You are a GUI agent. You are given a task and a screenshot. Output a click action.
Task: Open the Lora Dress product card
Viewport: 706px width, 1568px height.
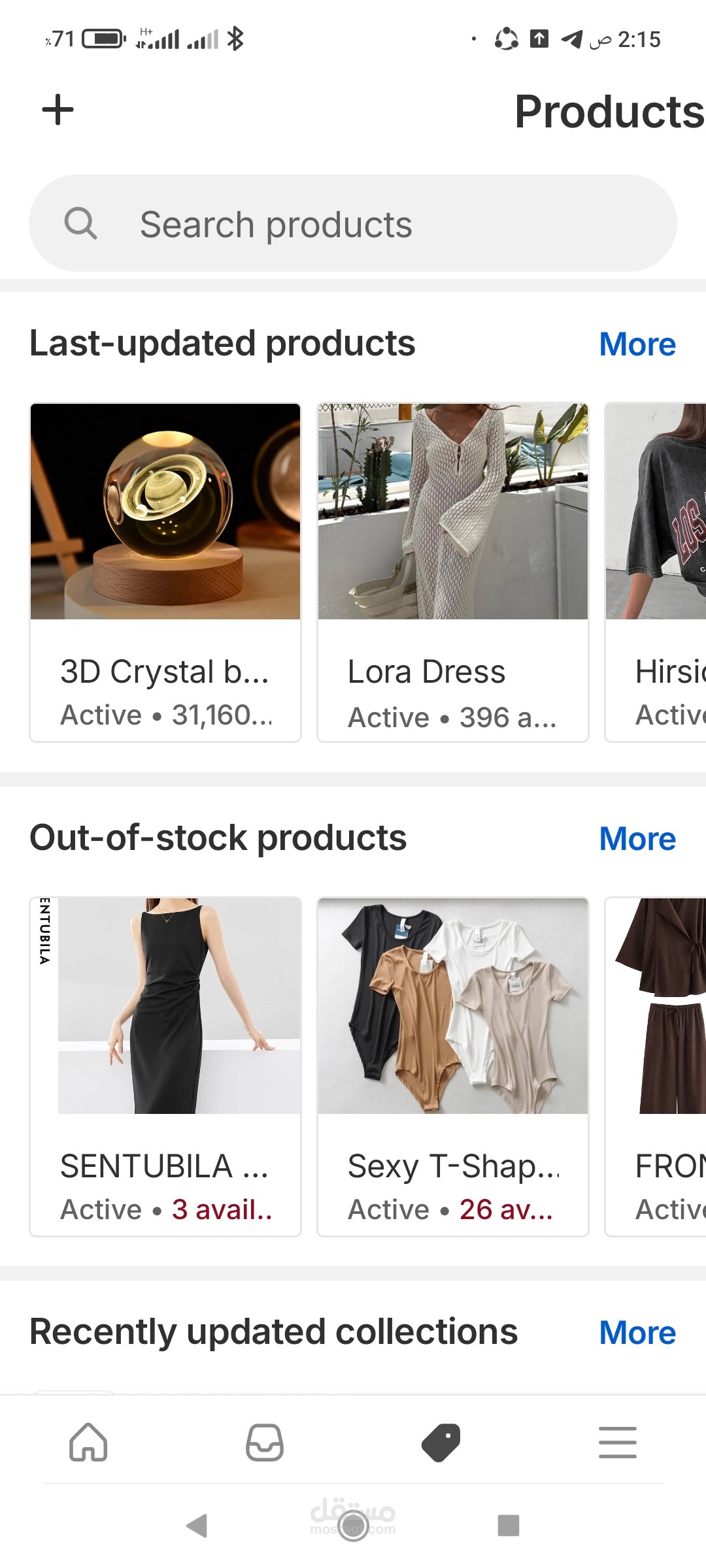point(453,572)
